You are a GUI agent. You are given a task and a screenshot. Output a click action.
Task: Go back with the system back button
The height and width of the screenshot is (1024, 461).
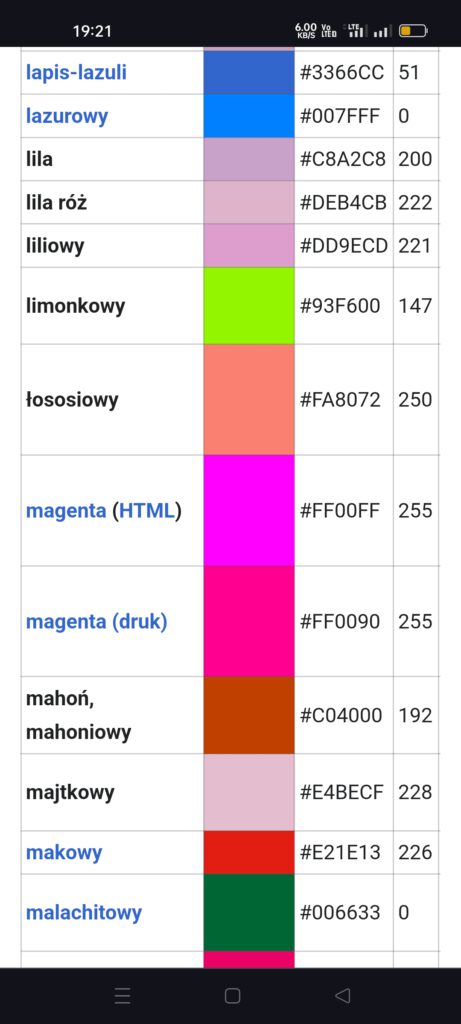[x=342, y=995]
